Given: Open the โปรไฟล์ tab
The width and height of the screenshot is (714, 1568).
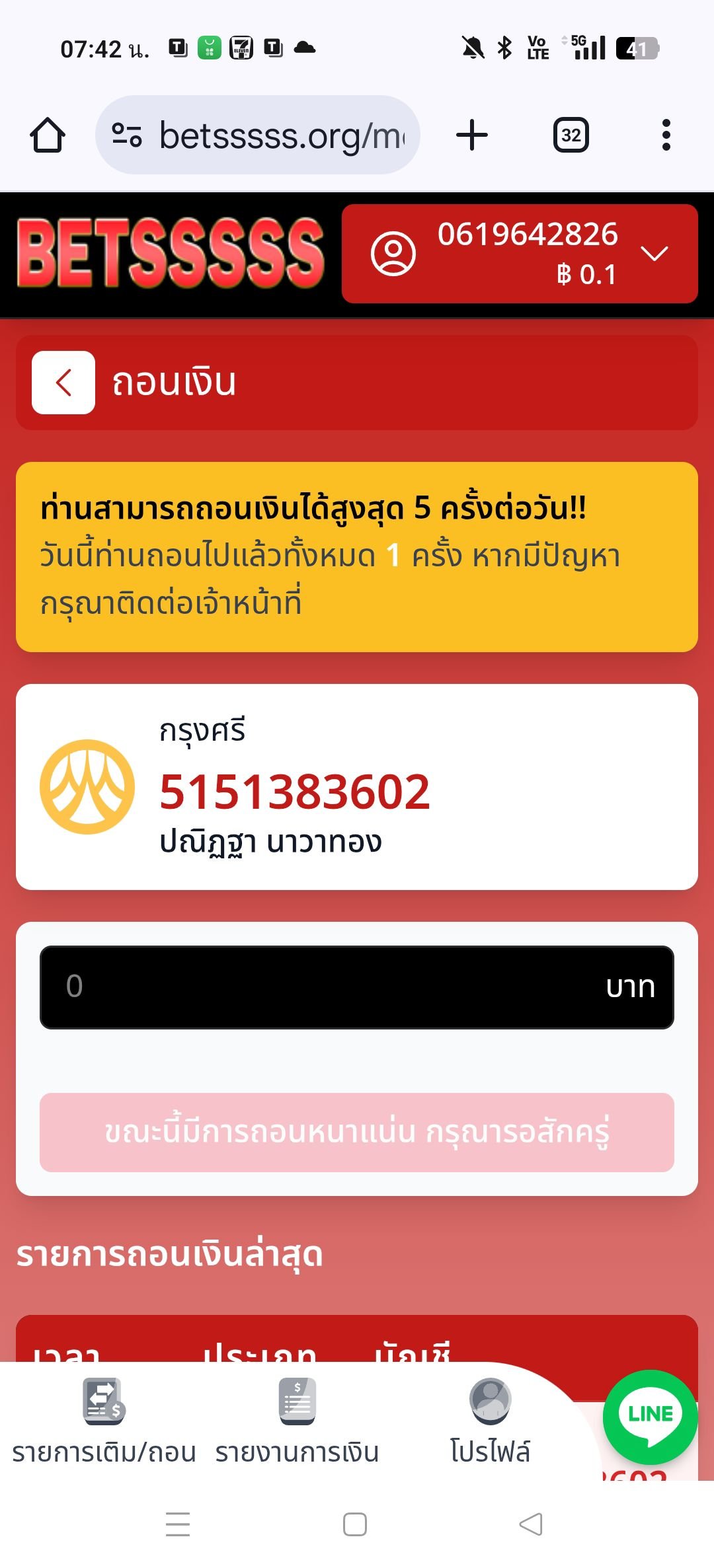Looking at the screenshot, I should pyautogui.click(x=490, y=1421).
